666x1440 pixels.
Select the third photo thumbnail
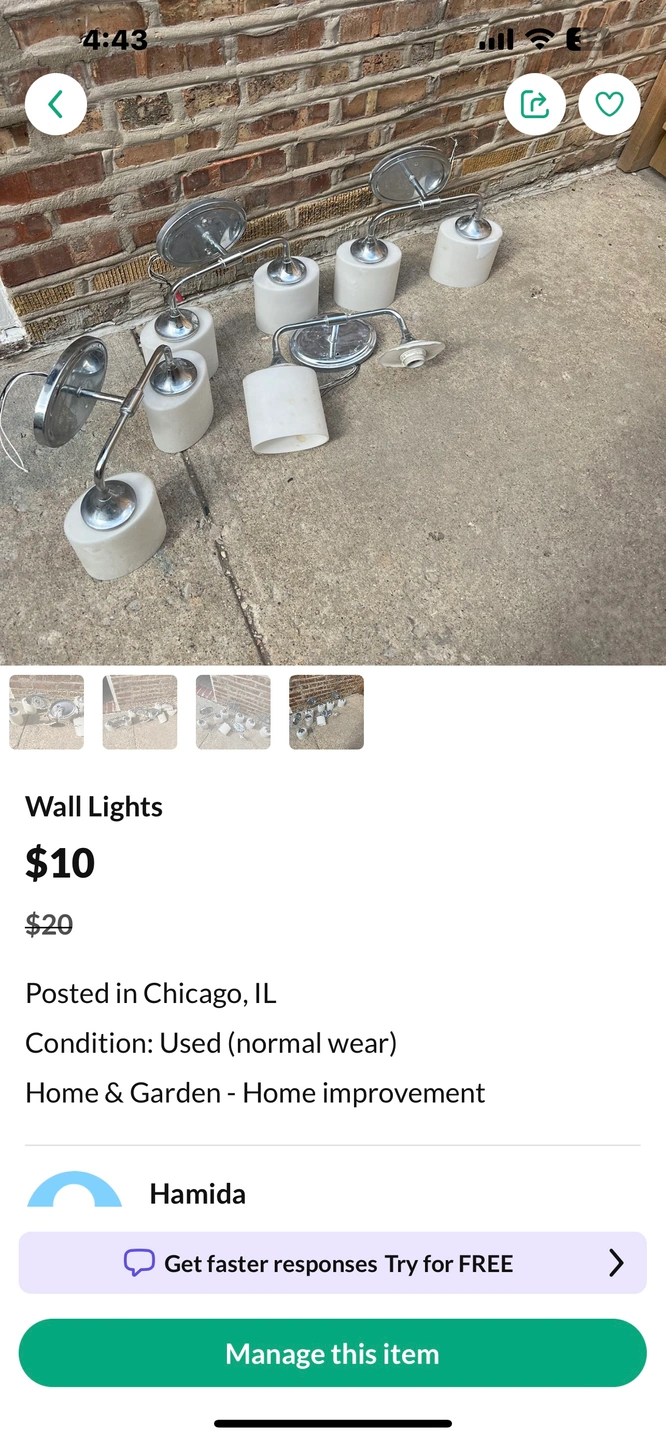[233, 712]
